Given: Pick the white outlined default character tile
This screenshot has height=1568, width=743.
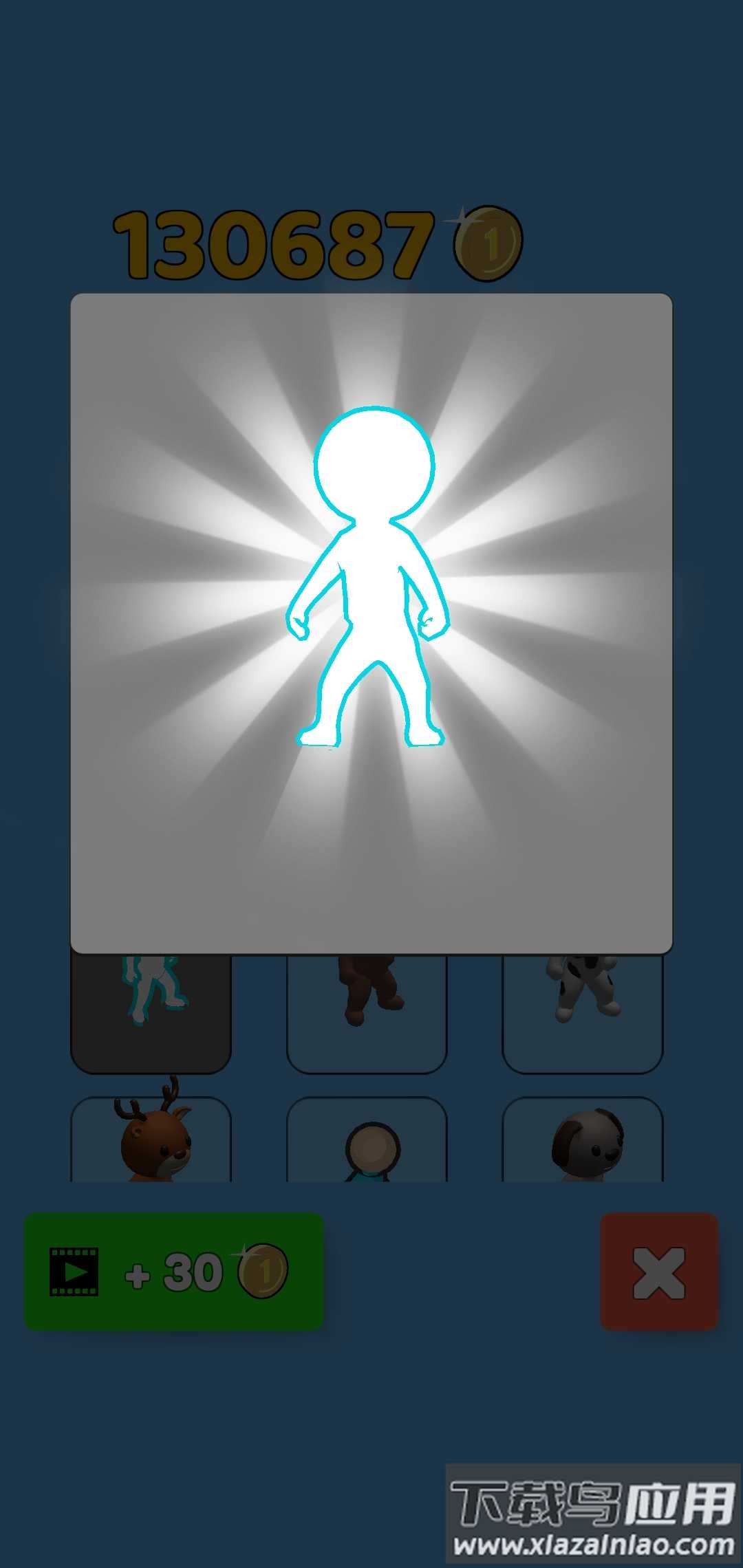Looking at the screenshot, I should click(x=151, y=1012).
